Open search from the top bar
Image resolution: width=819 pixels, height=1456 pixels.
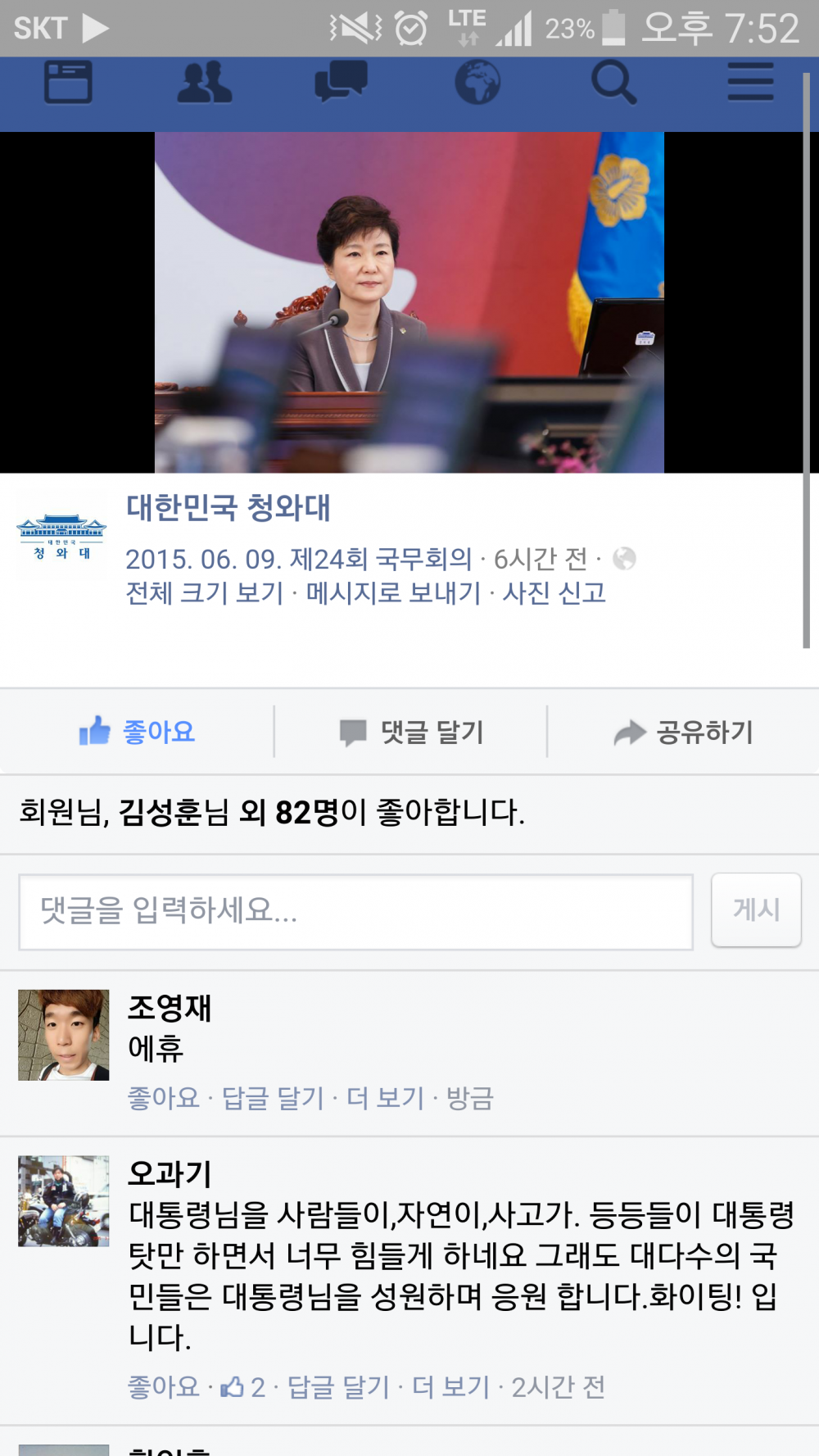click(x=613, y=83)
